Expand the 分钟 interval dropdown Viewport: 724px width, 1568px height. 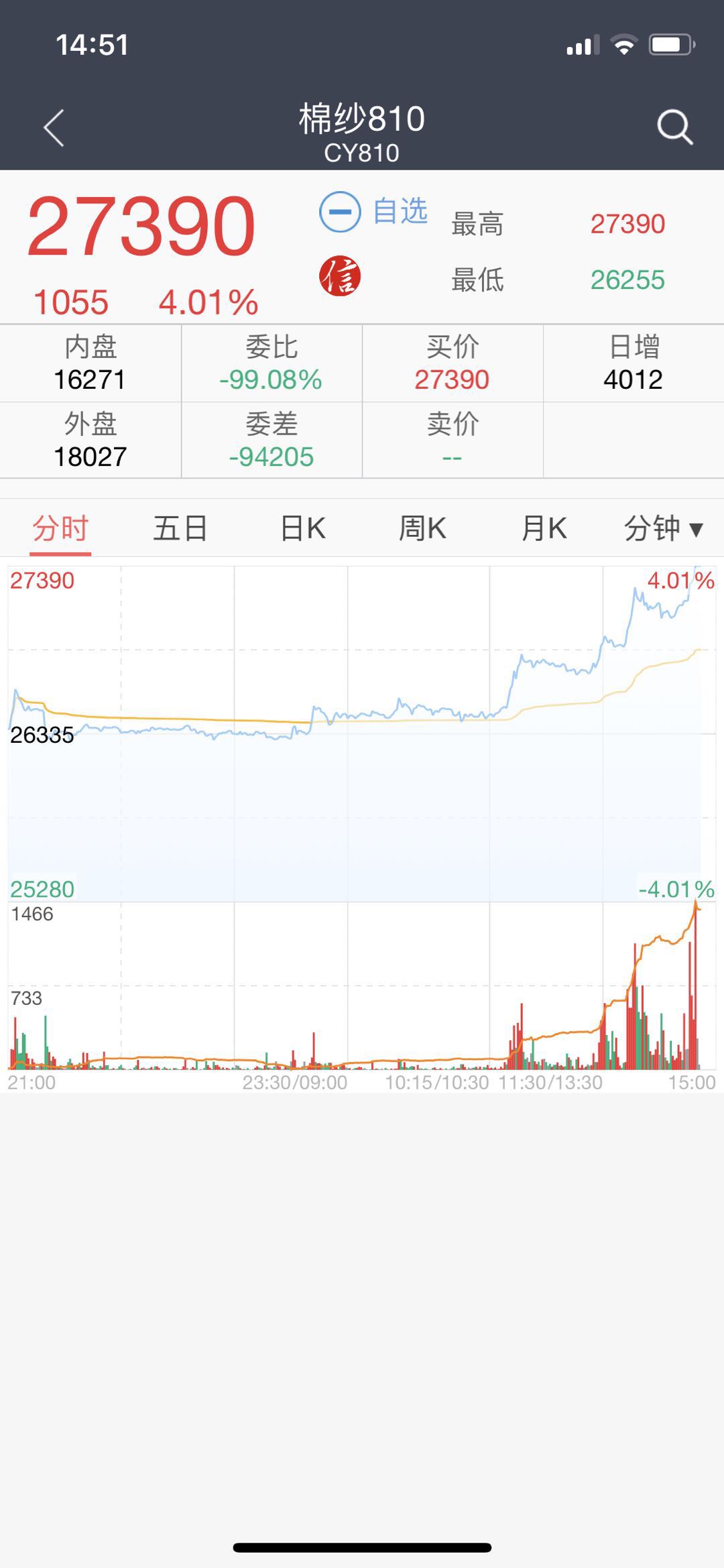tap(662, 528)
